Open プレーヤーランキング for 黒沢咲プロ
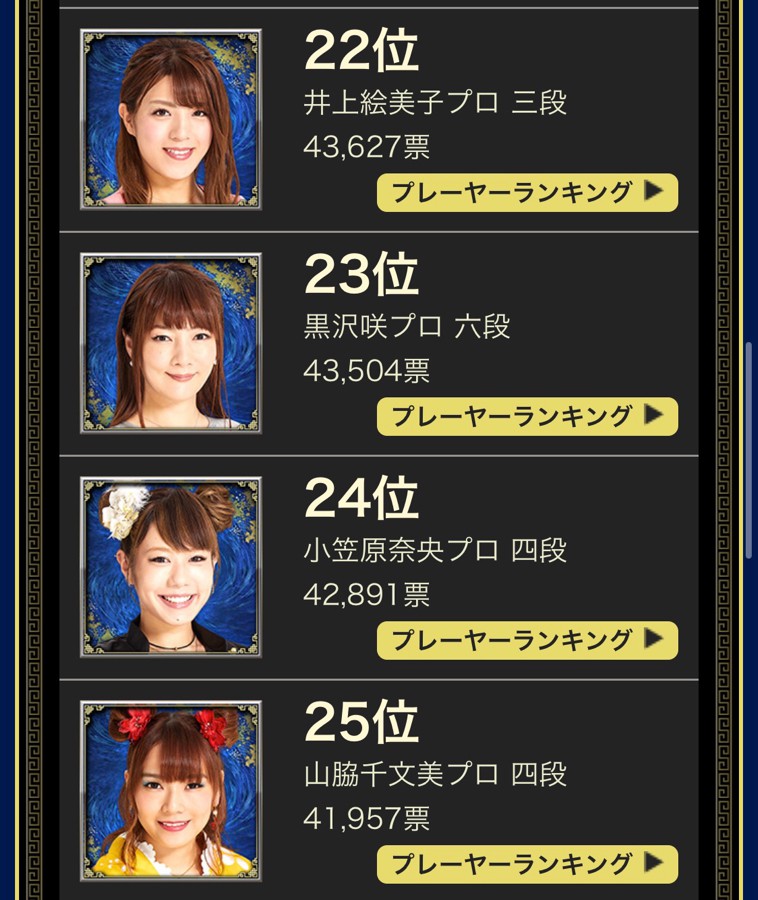The height and width of the screenshot is (900, 758). 527,417
